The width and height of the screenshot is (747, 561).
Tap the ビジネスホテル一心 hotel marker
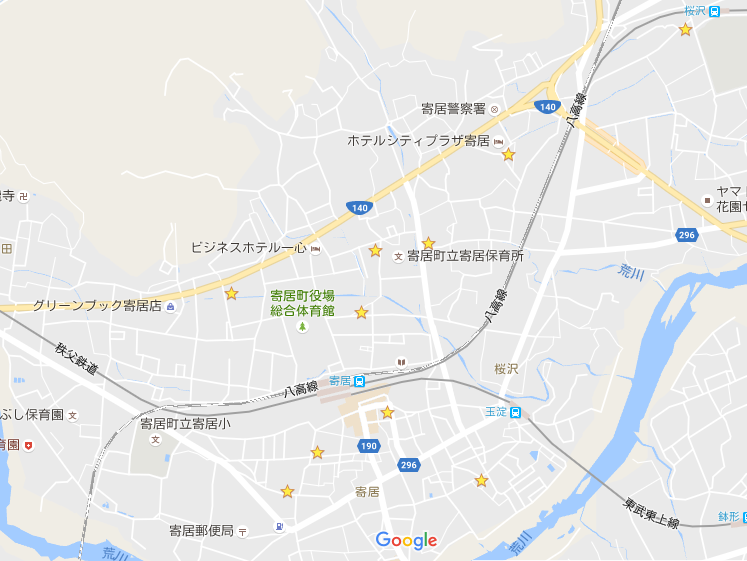tap(316, 248)
